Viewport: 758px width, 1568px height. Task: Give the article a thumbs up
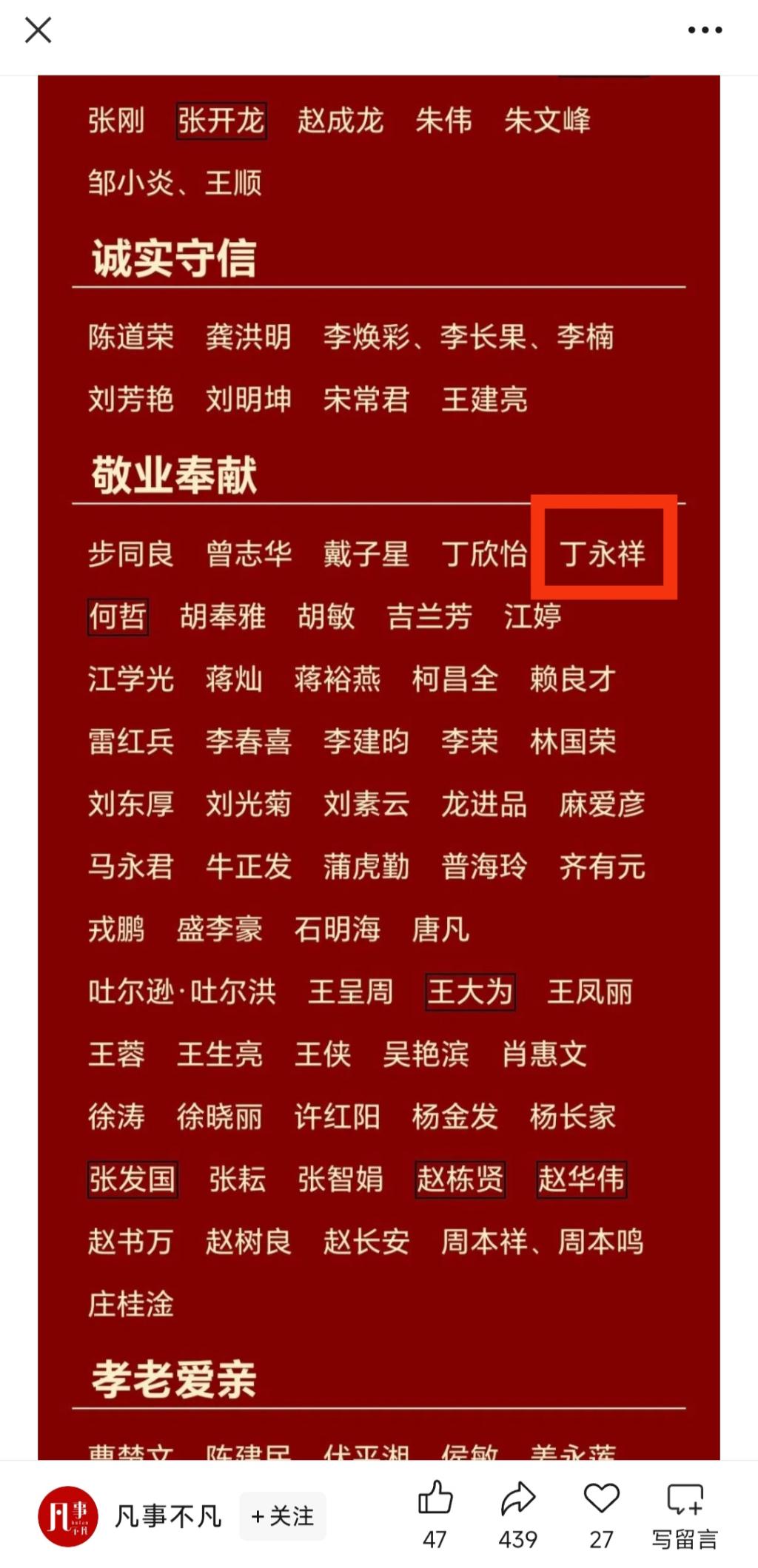click(x=435, y=1499)
